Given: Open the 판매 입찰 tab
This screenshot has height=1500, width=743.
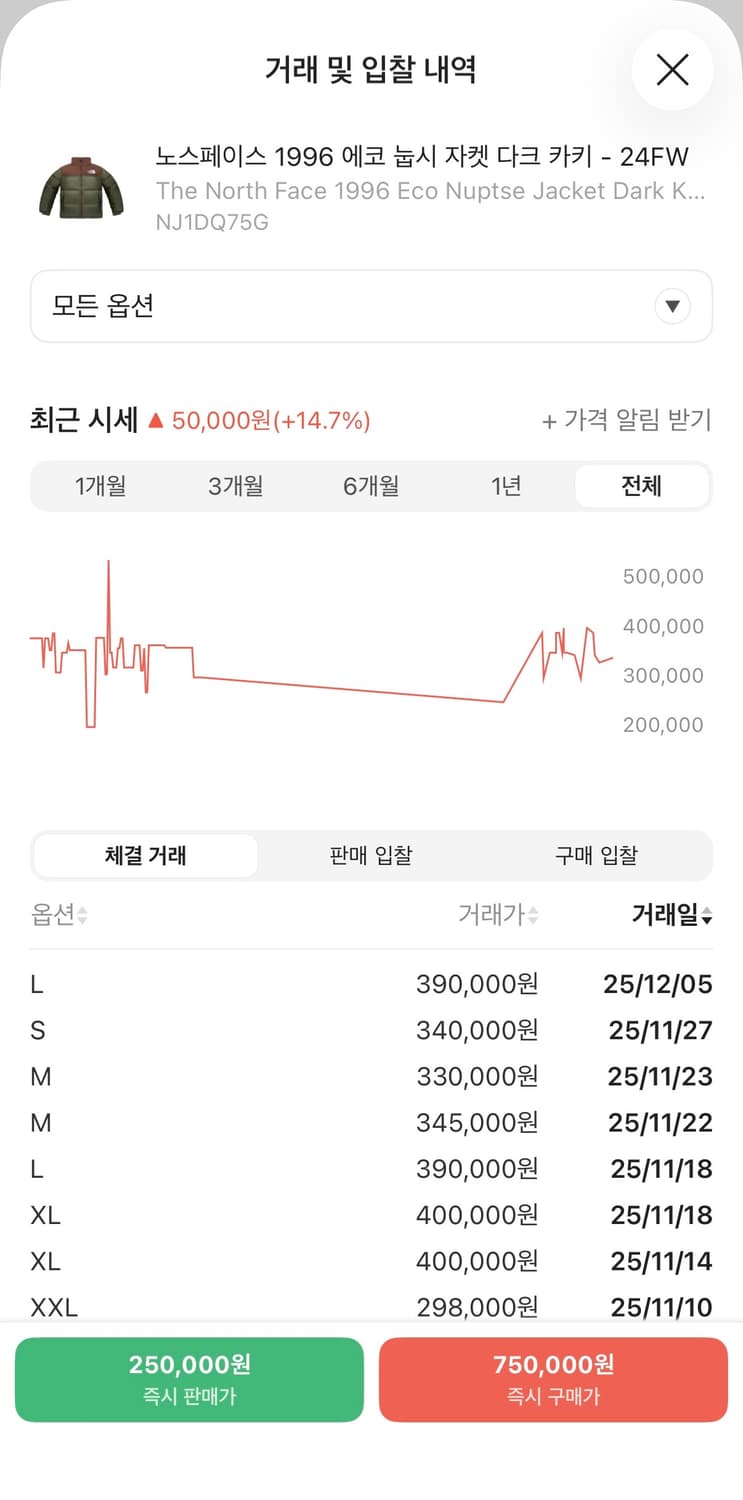Looking at the screenshot, I should (371, 856).
